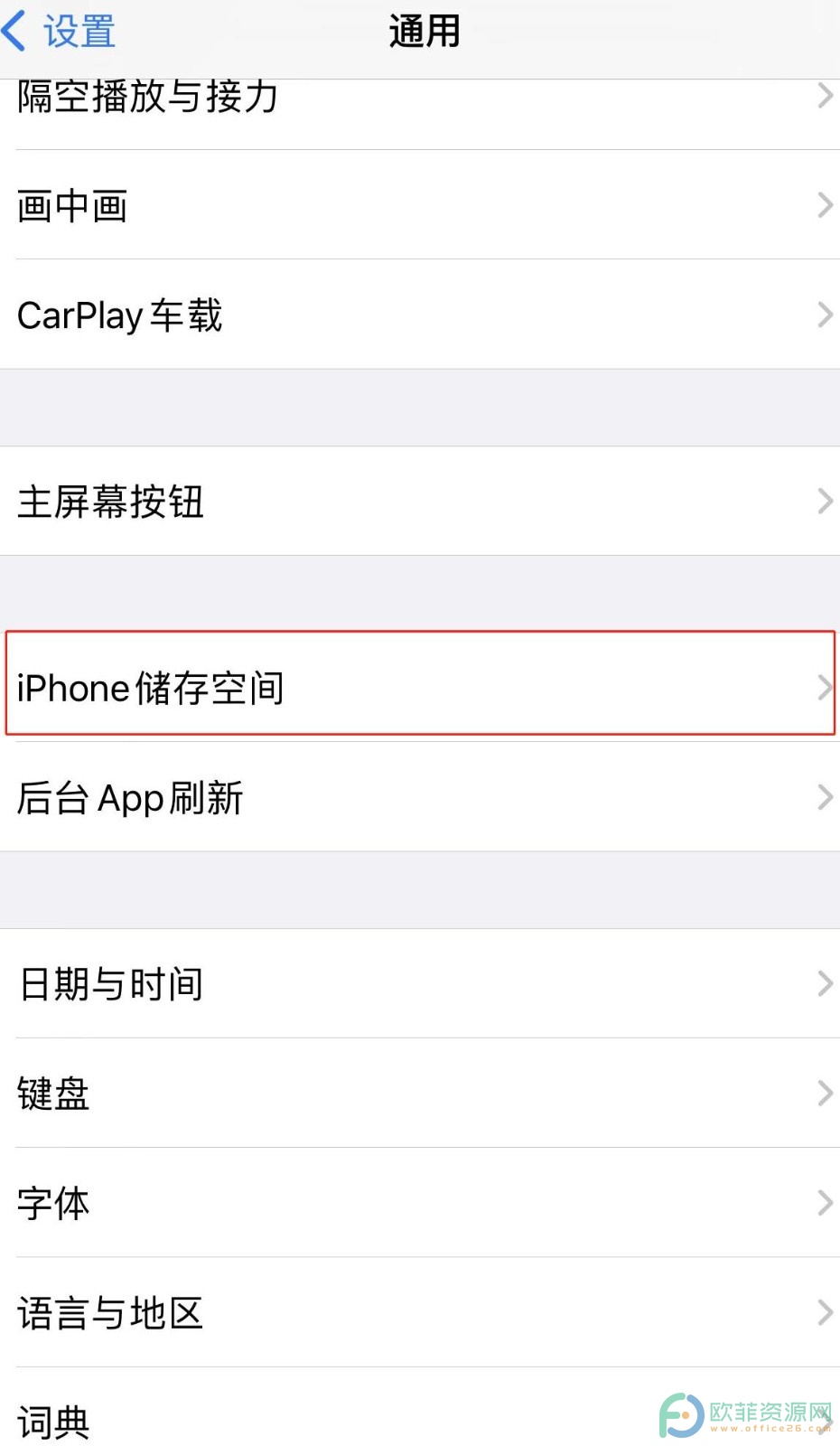Viewport: 840px width, 1446px height.
Task: Open 后台App刷新 settings
Action: [420, 797]
